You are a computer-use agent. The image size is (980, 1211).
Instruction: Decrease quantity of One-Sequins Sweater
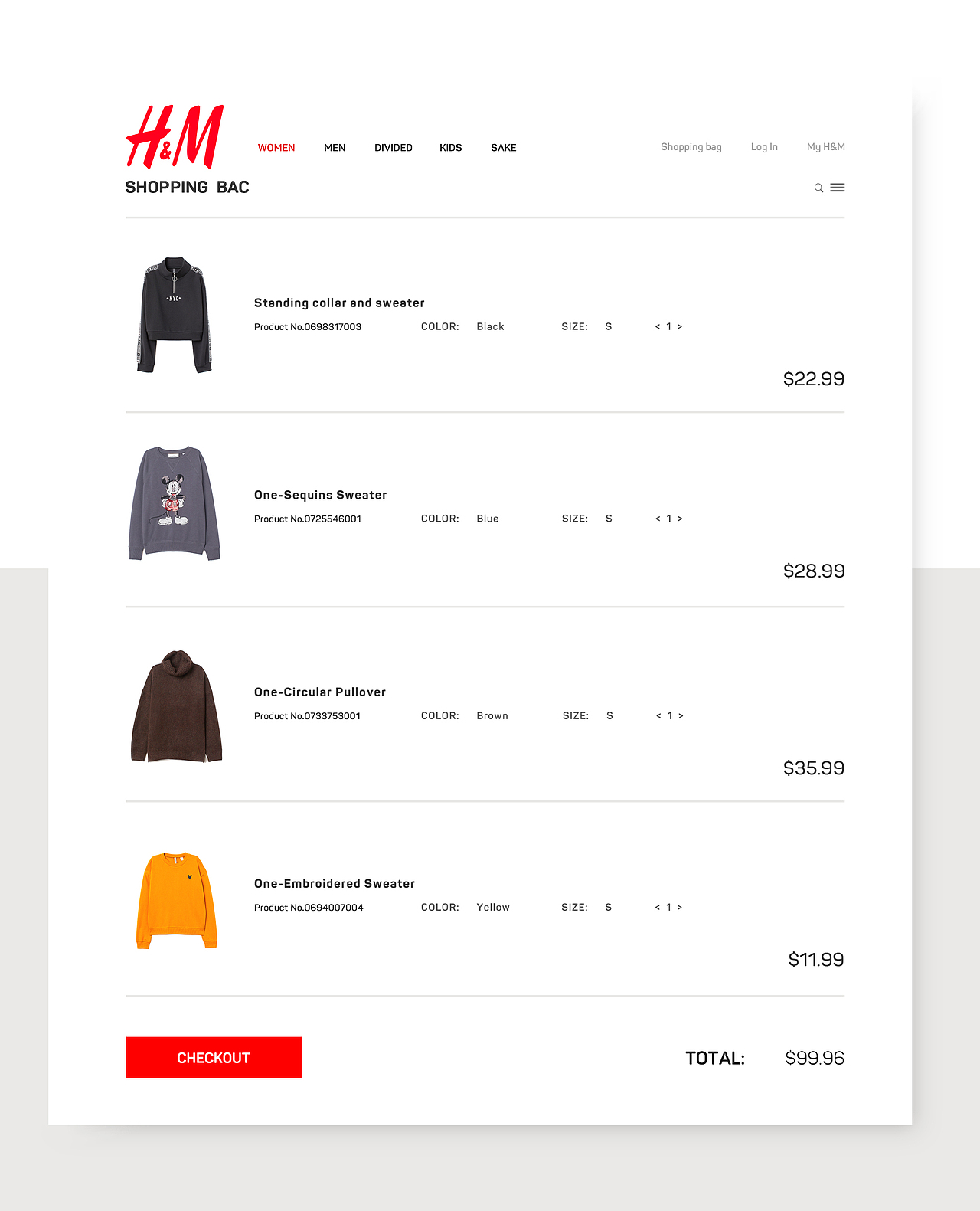click(x=658, y=519)
